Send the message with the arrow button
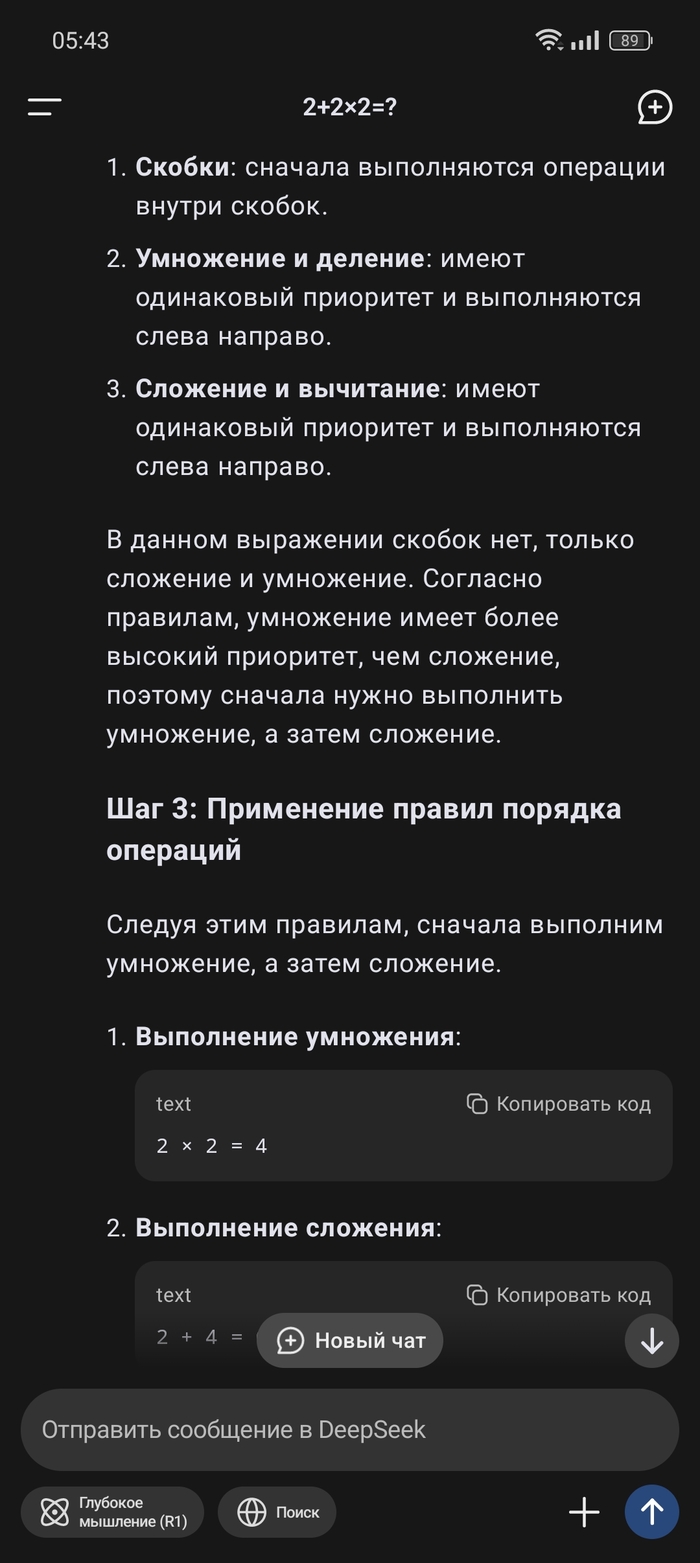 pyautogui.click(x=652, y=1512)
